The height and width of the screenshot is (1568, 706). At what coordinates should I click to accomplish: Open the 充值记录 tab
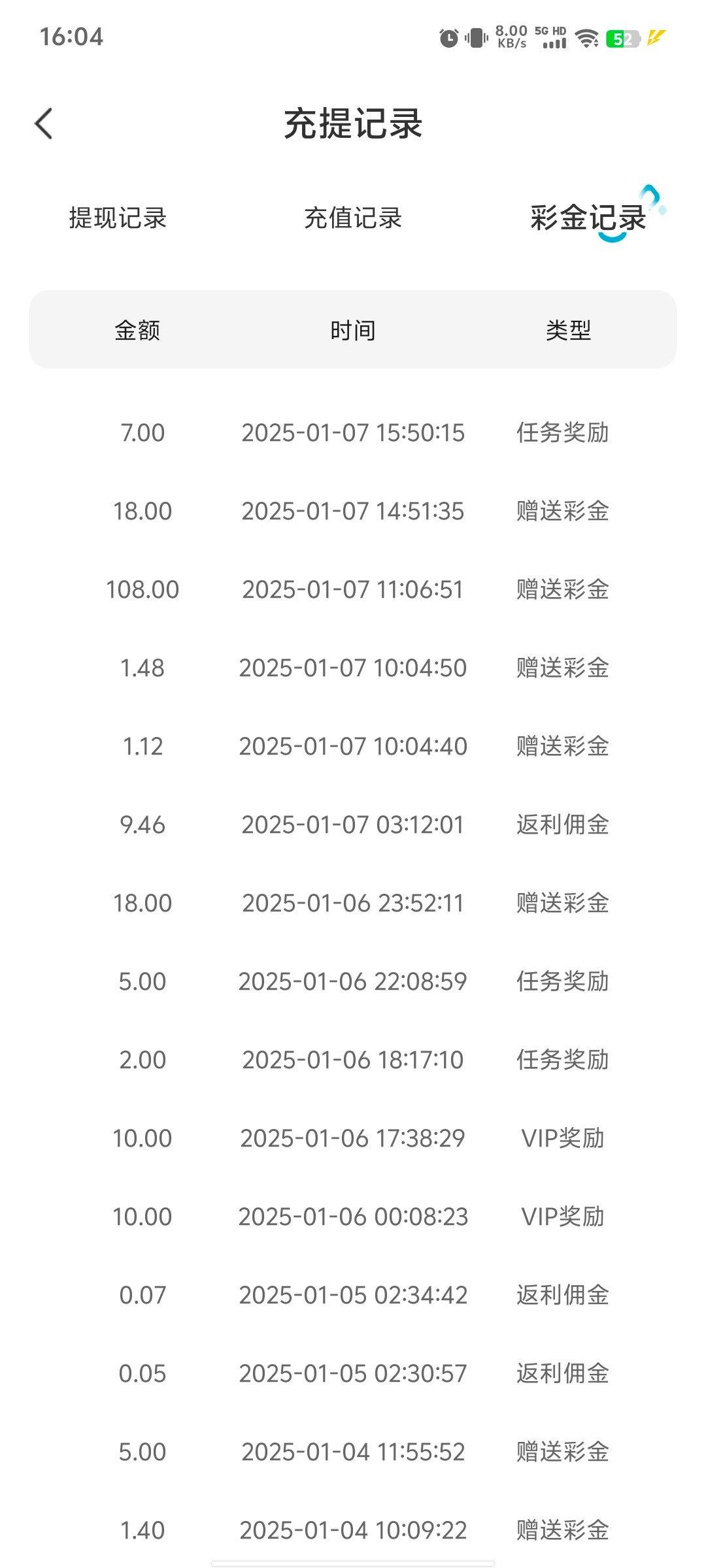[x=353, y=218]
